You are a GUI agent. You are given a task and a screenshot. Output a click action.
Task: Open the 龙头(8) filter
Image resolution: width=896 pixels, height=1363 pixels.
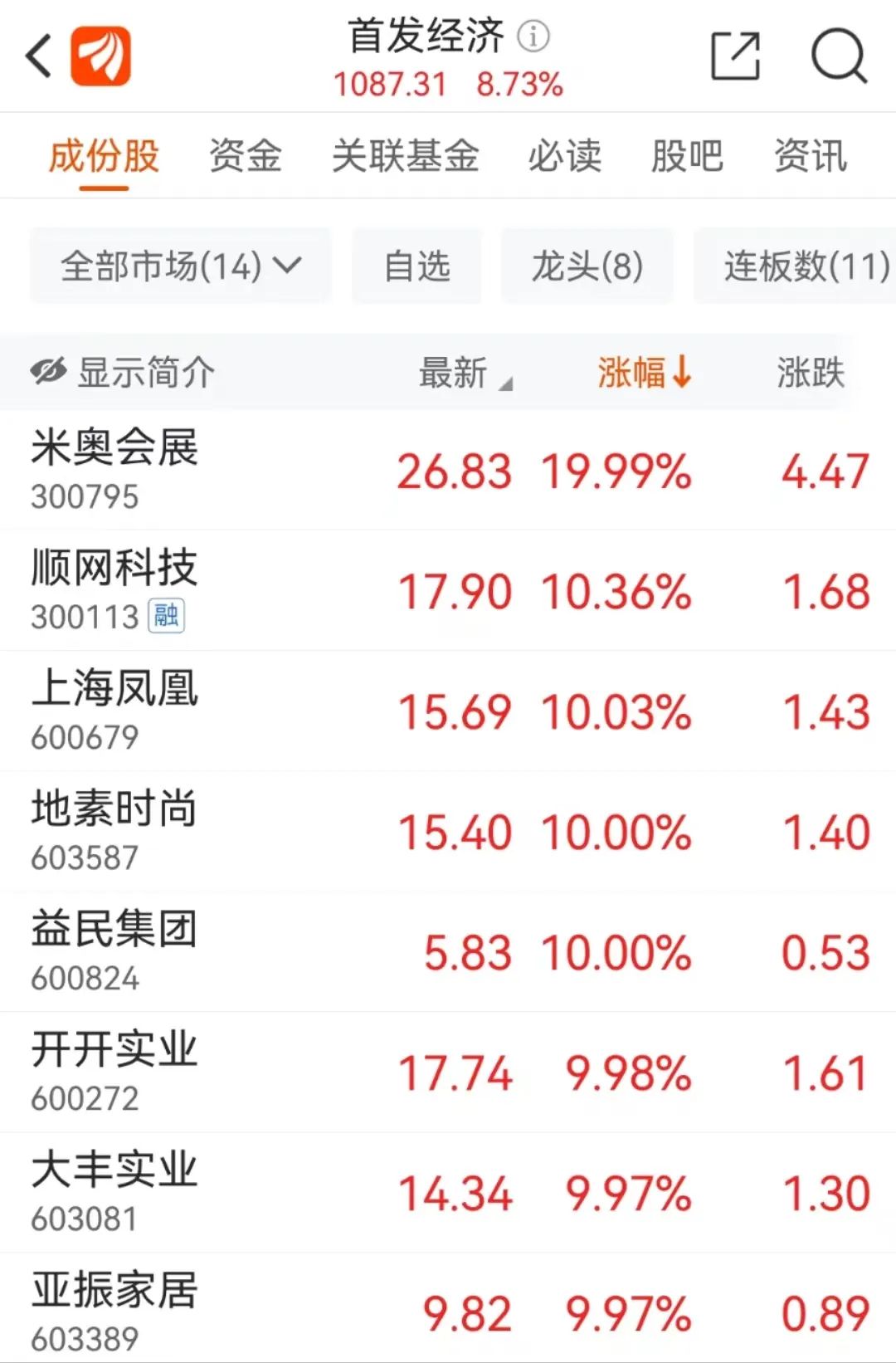pyautogui.click(x=586, y=266)
